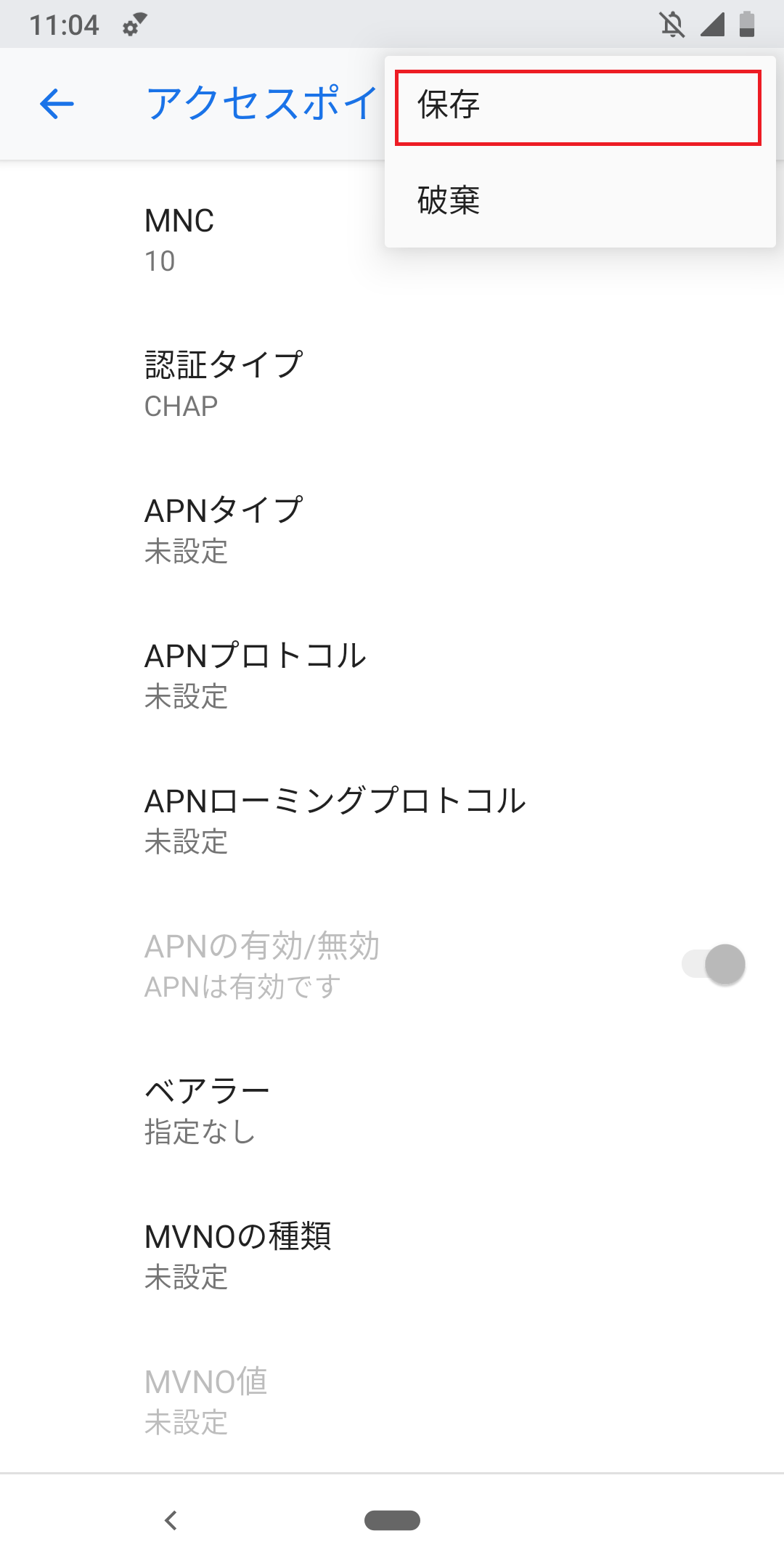Image resolution: width=784 pixels, height=1568 pixels.
Task: Tap the notifications-muted bell status icon
Action: [672, 24]
